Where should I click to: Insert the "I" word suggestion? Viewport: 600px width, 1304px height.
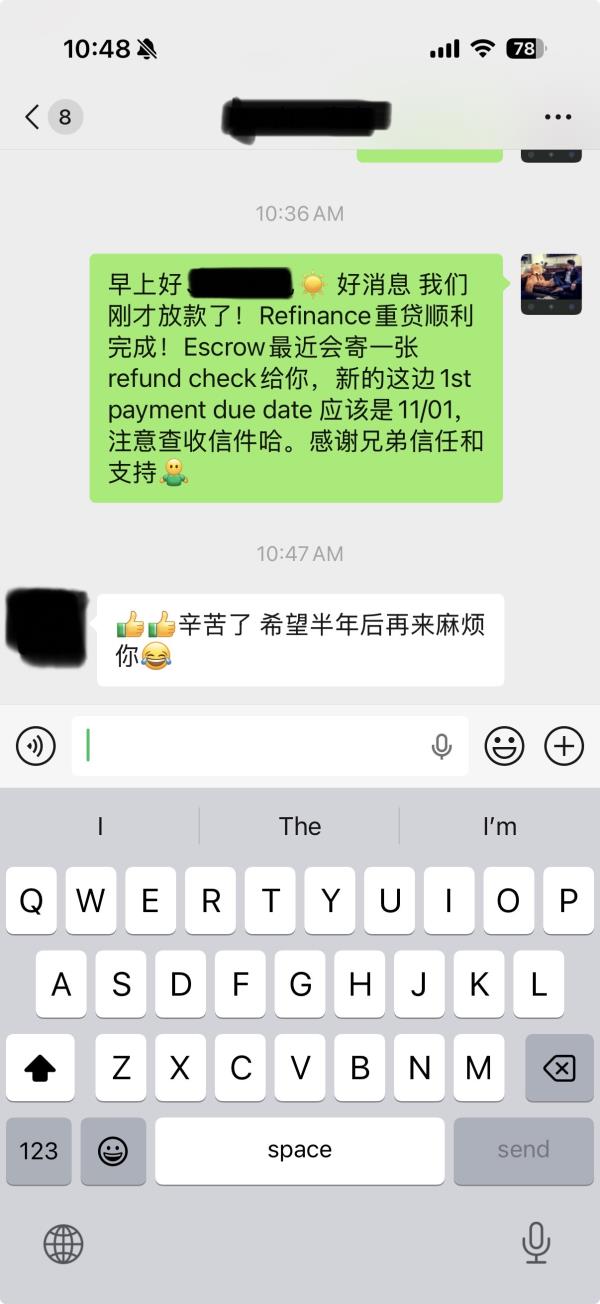click(100, 826)
